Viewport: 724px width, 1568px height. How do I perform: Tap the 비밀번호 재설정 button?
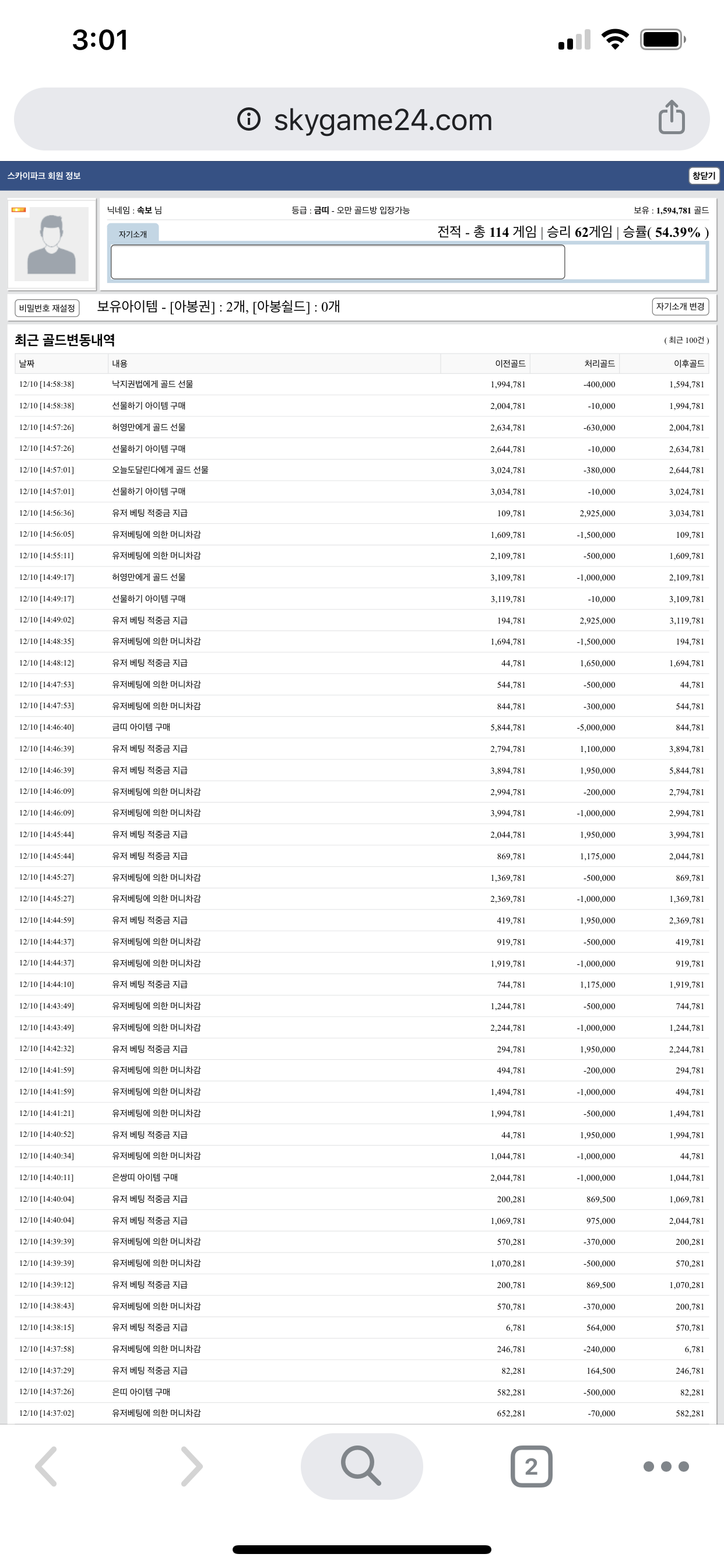(x=47, y=308)
